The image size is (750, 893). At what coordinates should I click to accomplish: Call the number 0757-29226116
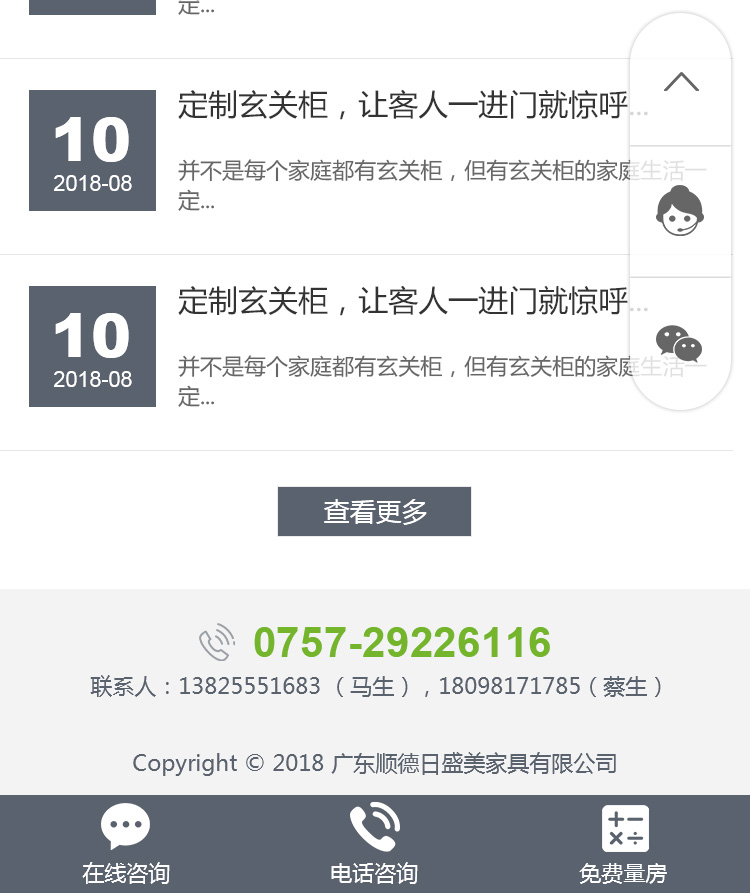(x=401, y=643)
